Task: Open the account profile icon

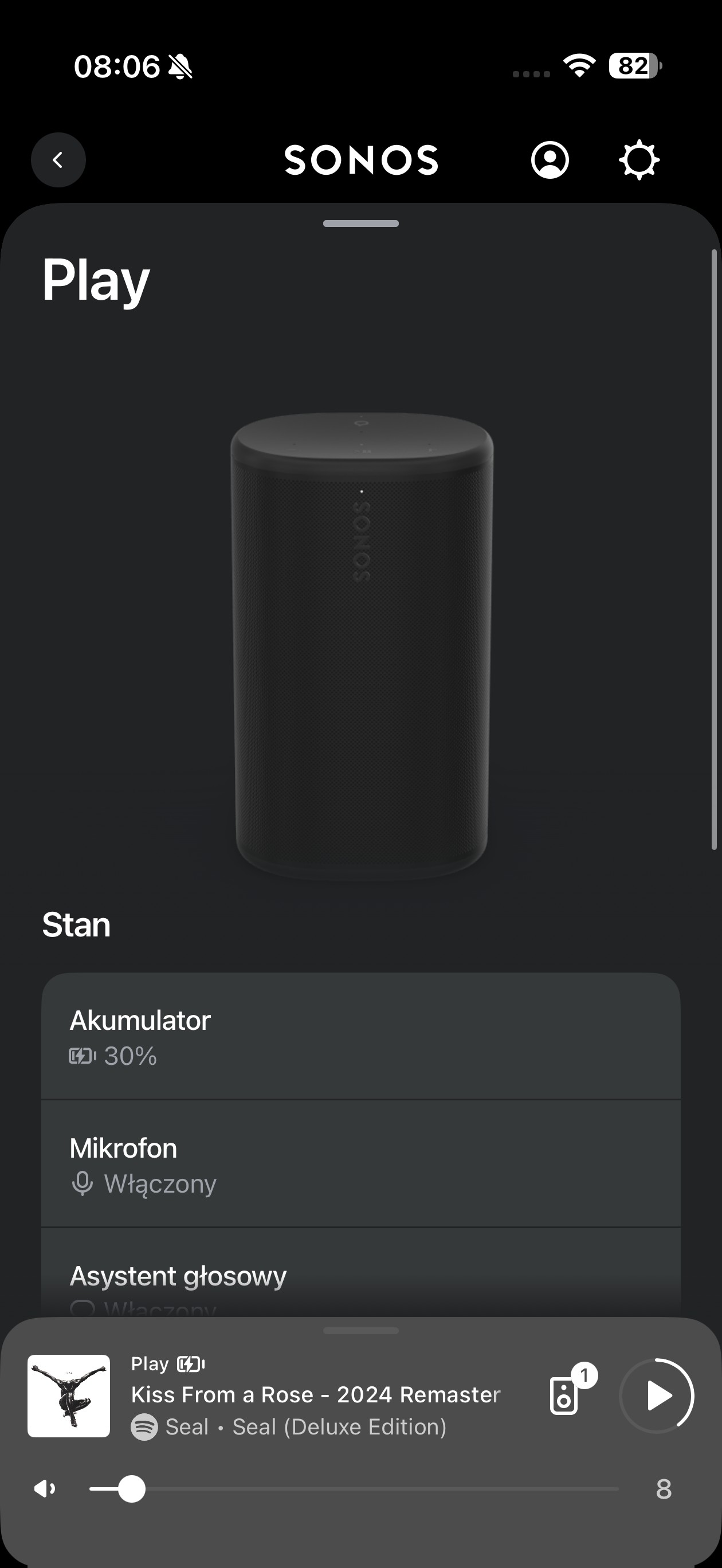Action: click(550, 160)
